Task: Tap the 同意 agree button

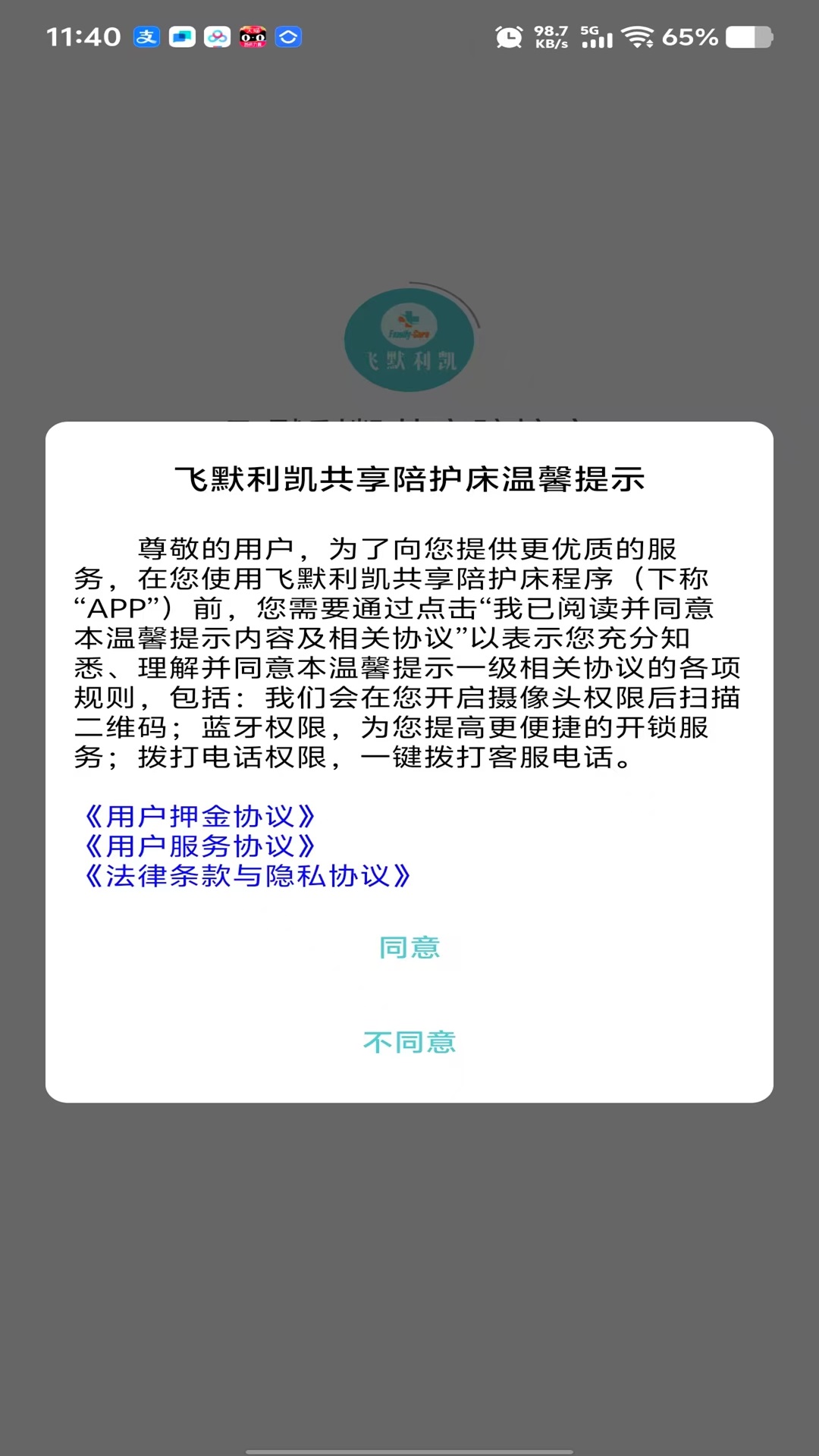Action: tap(409, 946)
